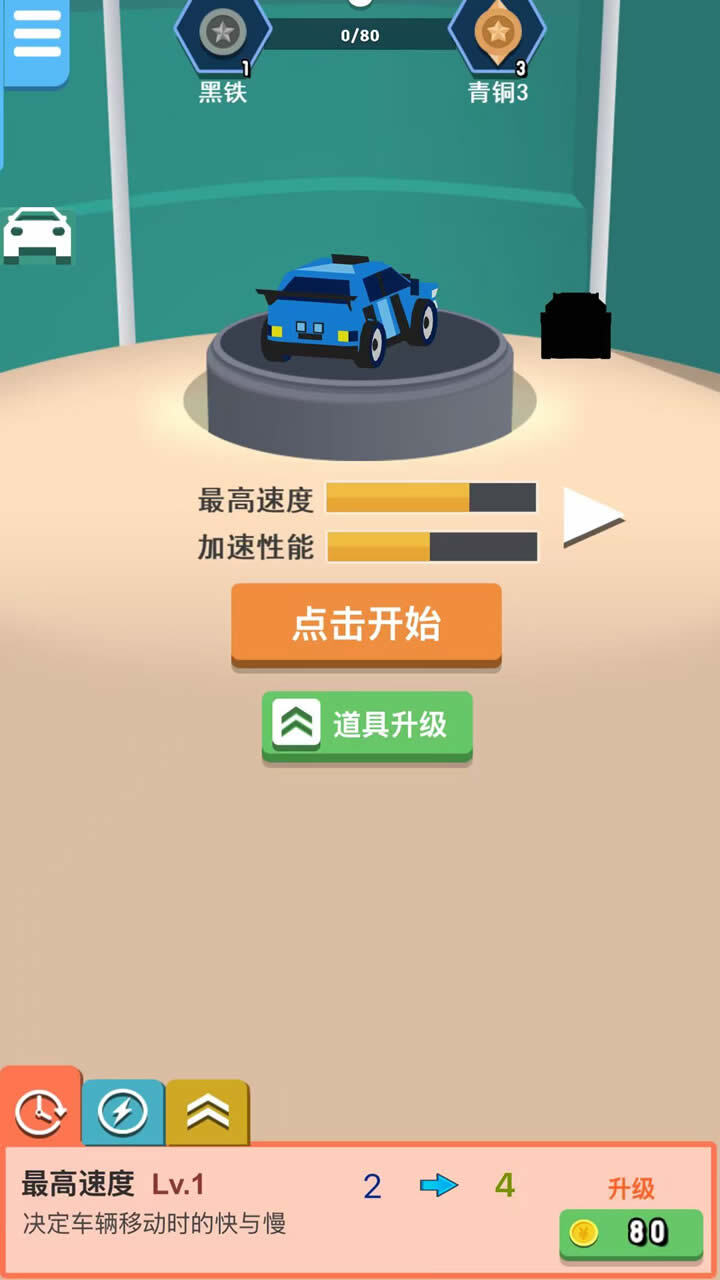720x1280 pixels.
Task: Open the hamburger menu
Action: 37,37
